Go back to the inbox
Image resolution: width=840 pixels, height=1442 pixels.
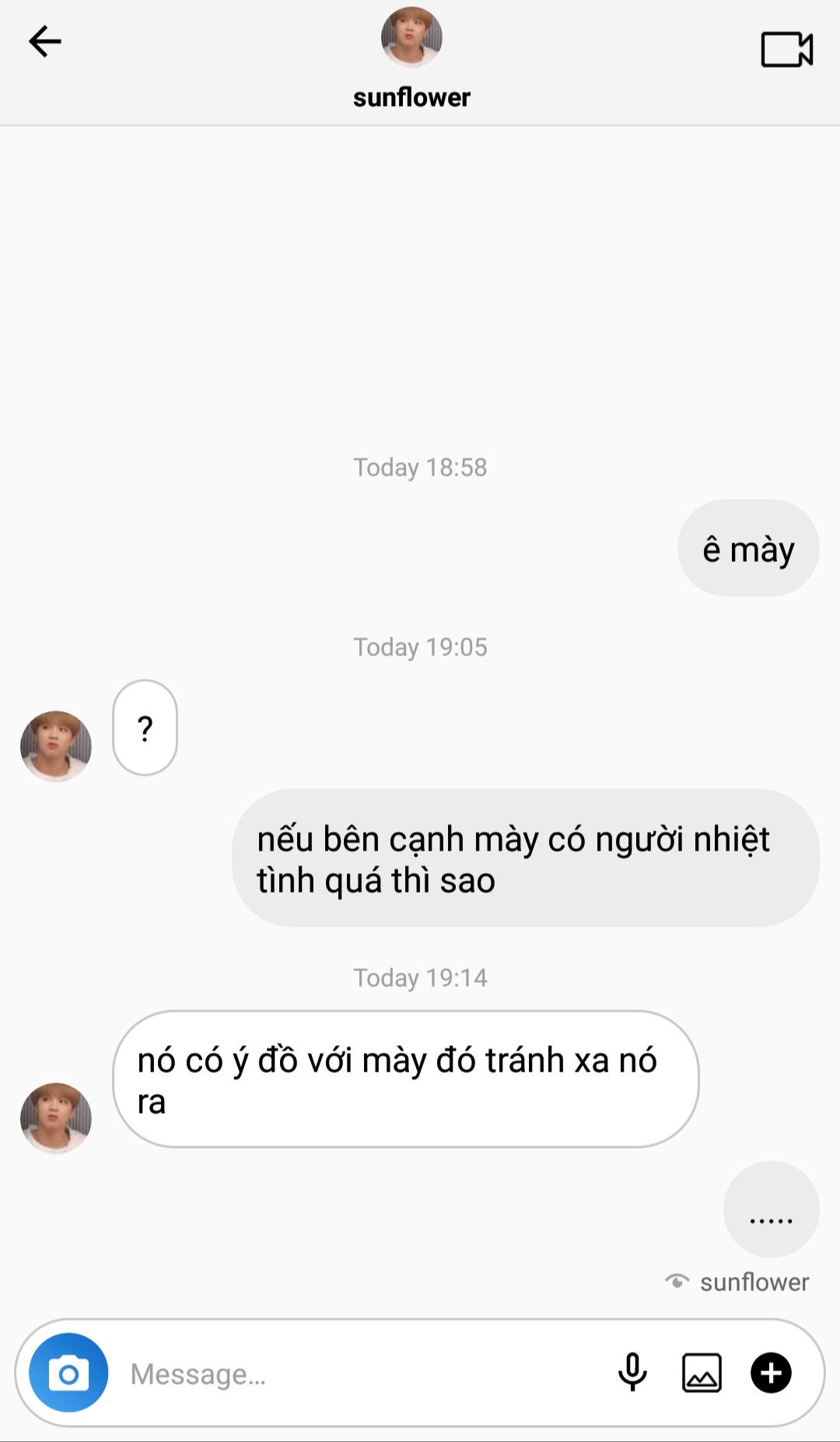point(44,42)
